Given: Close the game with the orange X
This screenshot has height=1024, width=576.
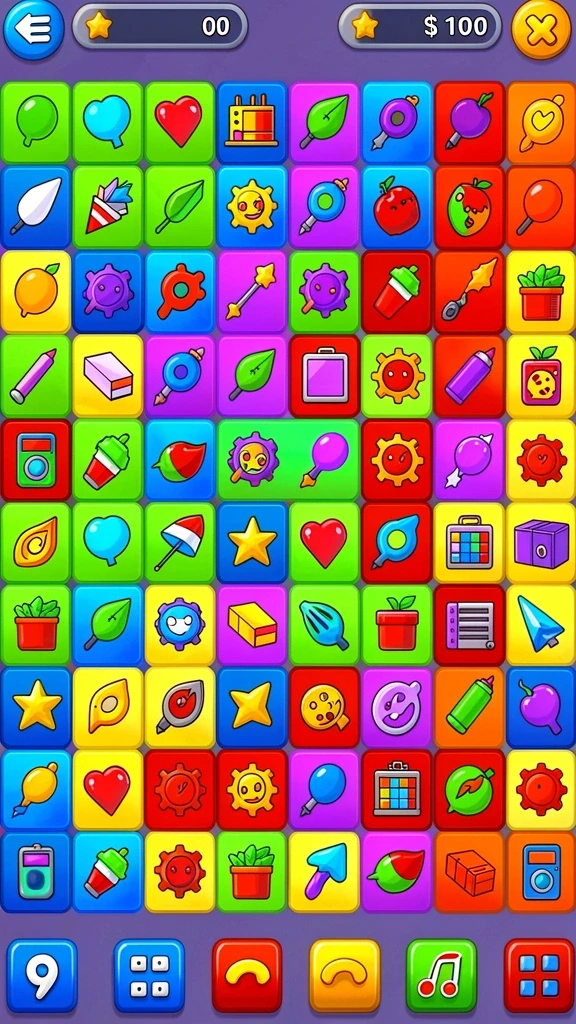Looking at the screenshot, I should (541, 29).
